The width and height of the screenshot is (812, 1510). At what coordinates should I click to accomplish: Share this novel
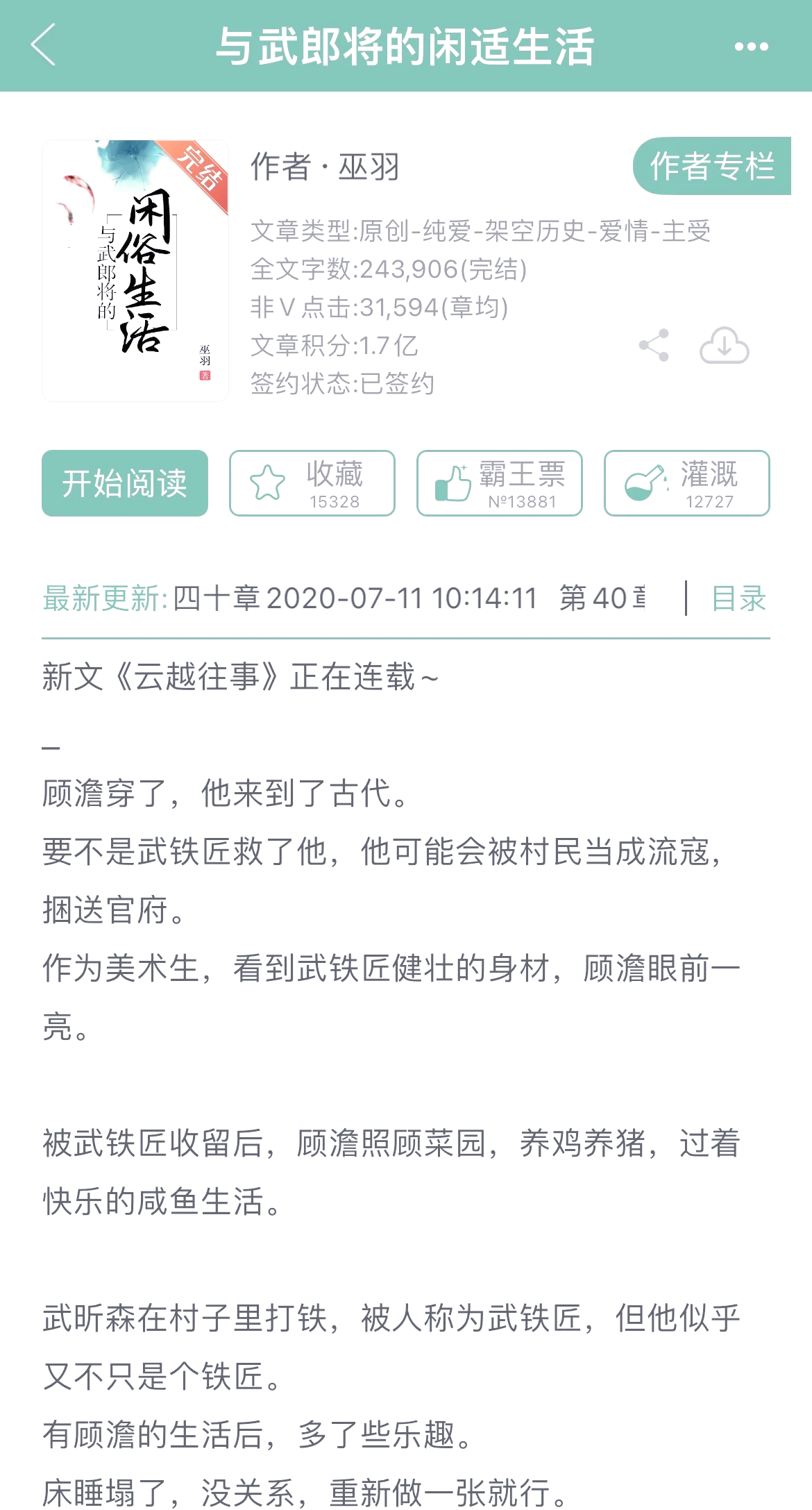click(x=654, y=345)
